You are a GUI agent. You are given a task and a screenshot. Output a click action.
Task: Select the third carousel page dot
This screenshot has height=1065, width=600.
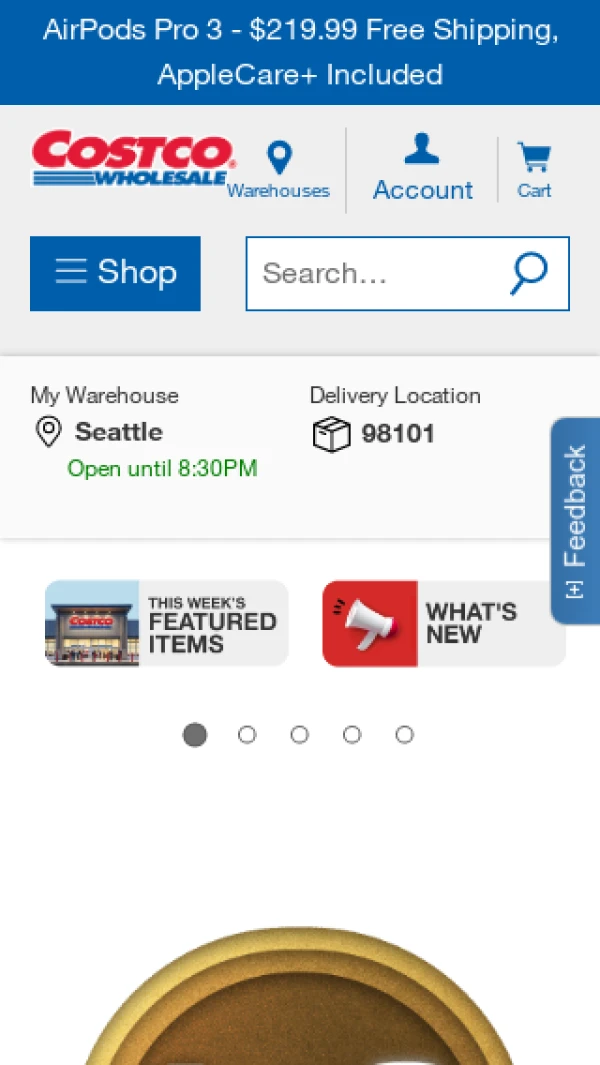click(x=299, y=735)
